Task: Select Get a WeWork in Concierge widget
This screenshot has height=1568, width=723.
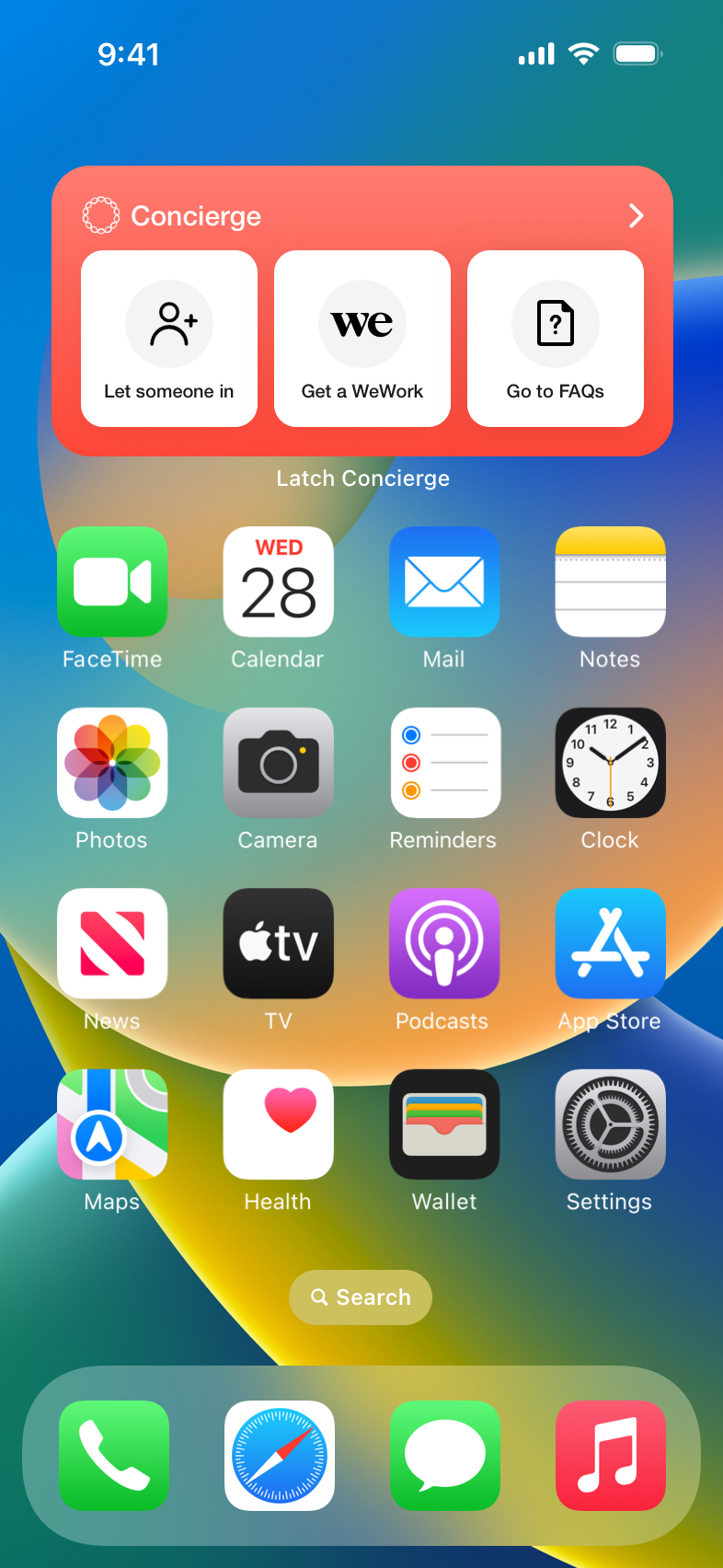Action: coord(362,339)
